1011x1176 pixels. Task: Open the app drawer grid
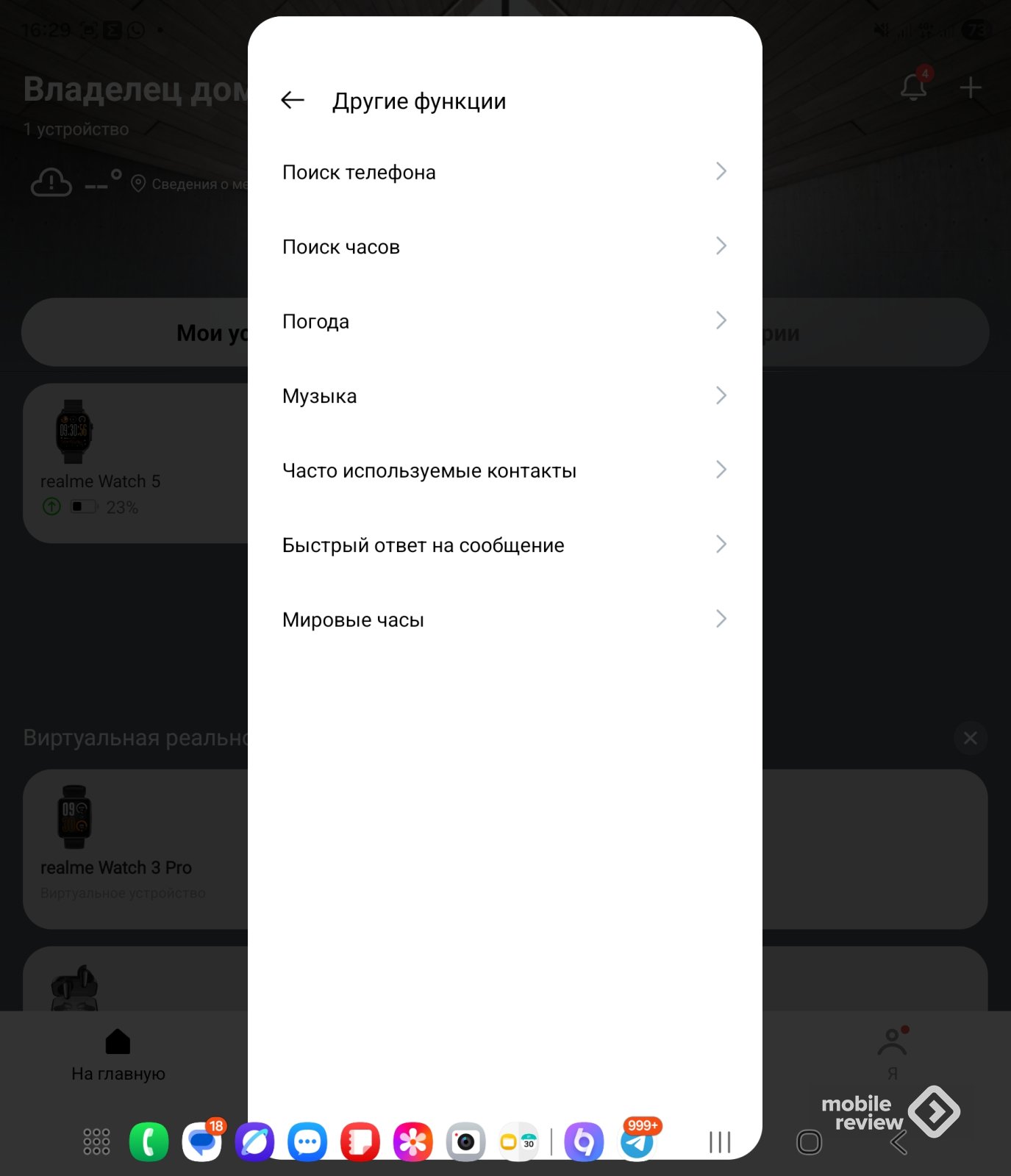coord(96,1142)
